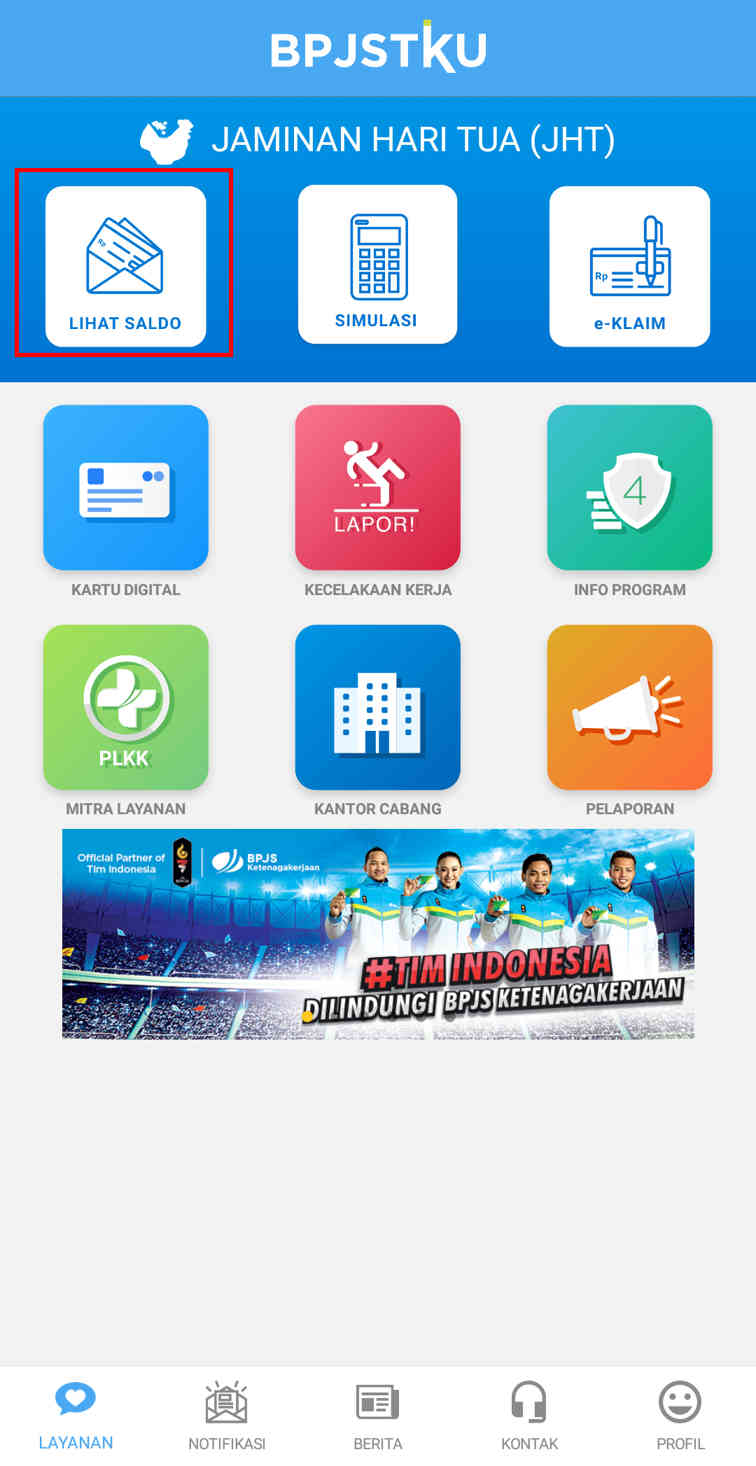Image resolution: width=756 pixels, height=1466 pixels.
Task: Switch to the Notifikasi tab
Action: [227, 1415]
